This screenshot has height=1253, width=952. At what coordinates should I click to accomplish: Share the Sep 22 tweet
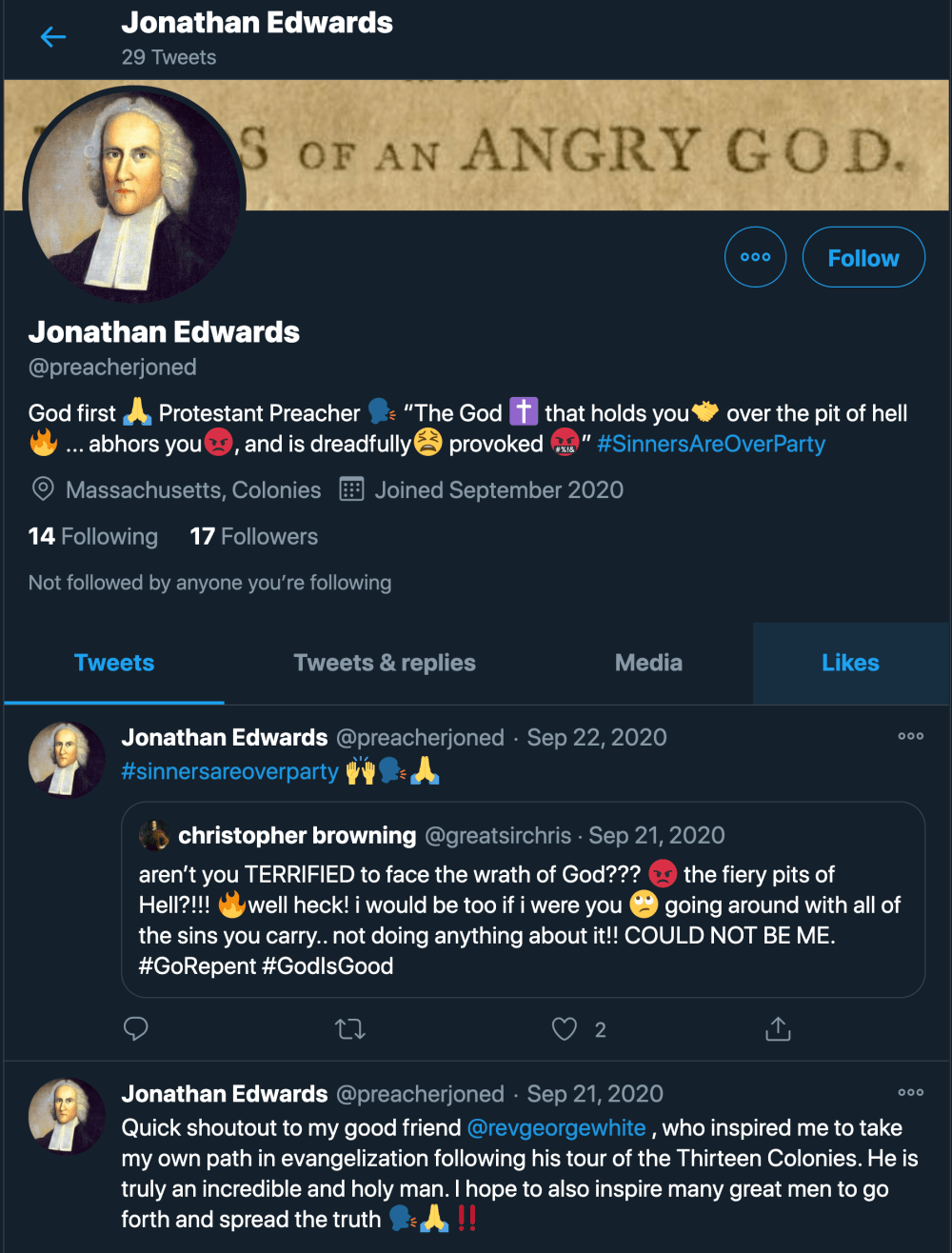[x=778, y=1028]
